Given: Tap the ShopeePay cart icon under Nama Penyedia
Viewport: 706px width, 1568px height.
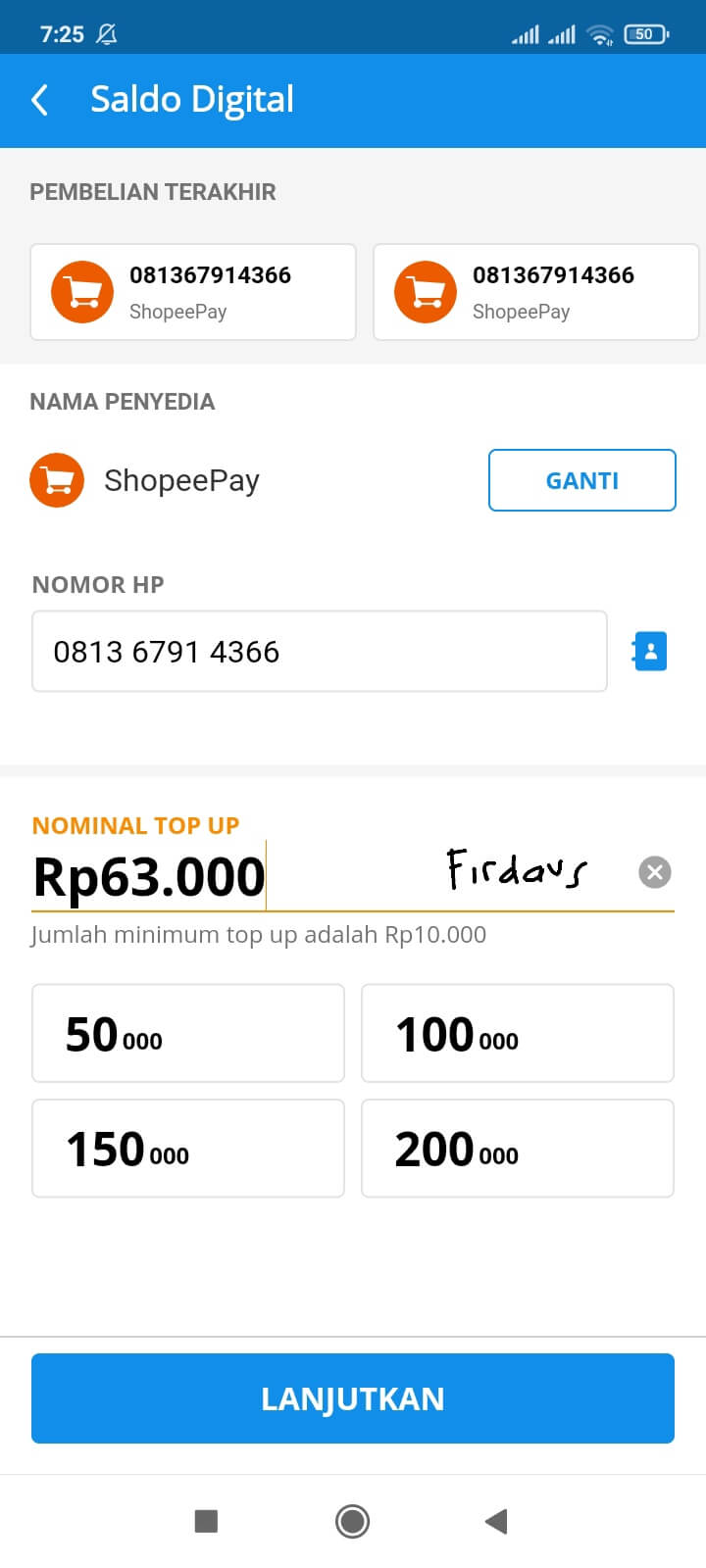Looking at the screenshot, I should pos(56,480).
